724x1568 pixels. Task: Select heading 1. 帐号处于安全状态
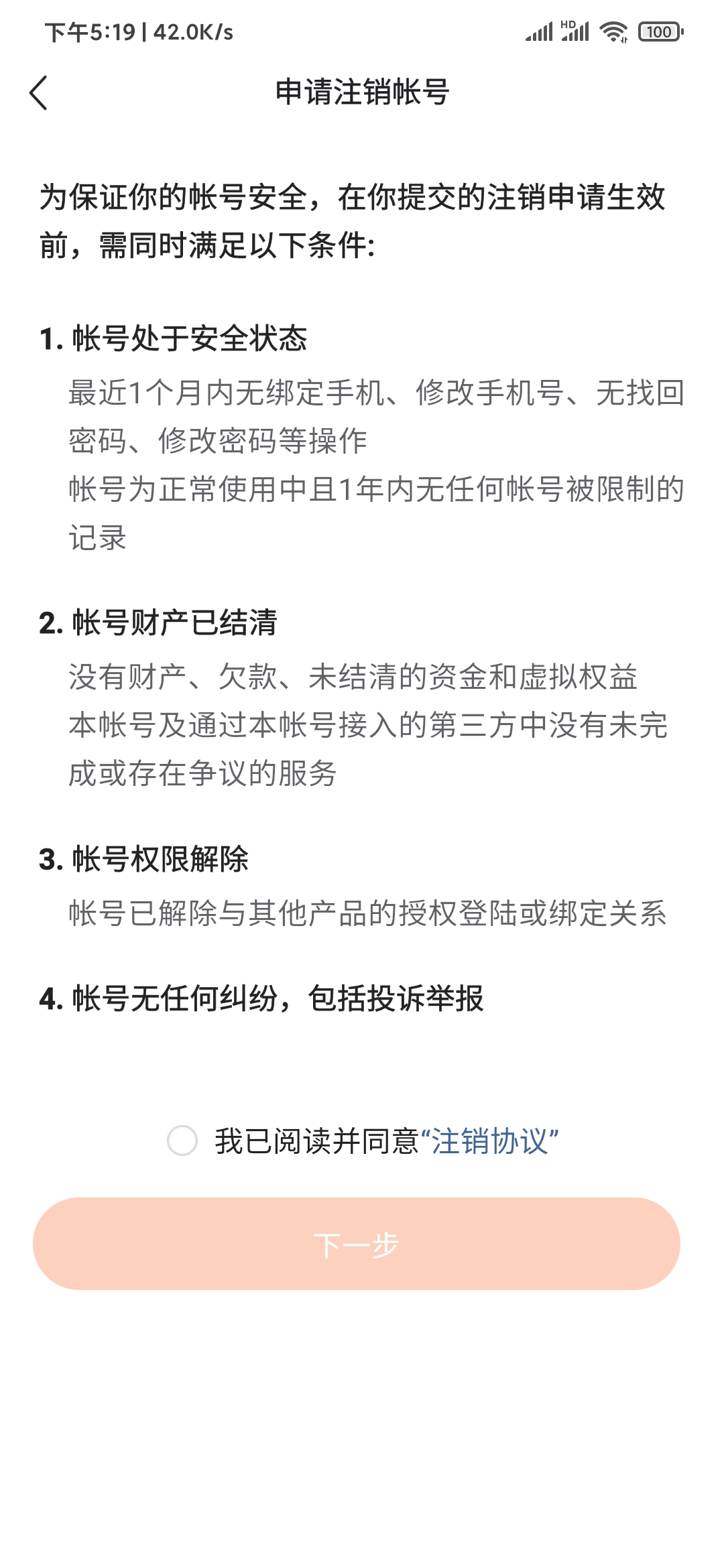coord(178,342)
